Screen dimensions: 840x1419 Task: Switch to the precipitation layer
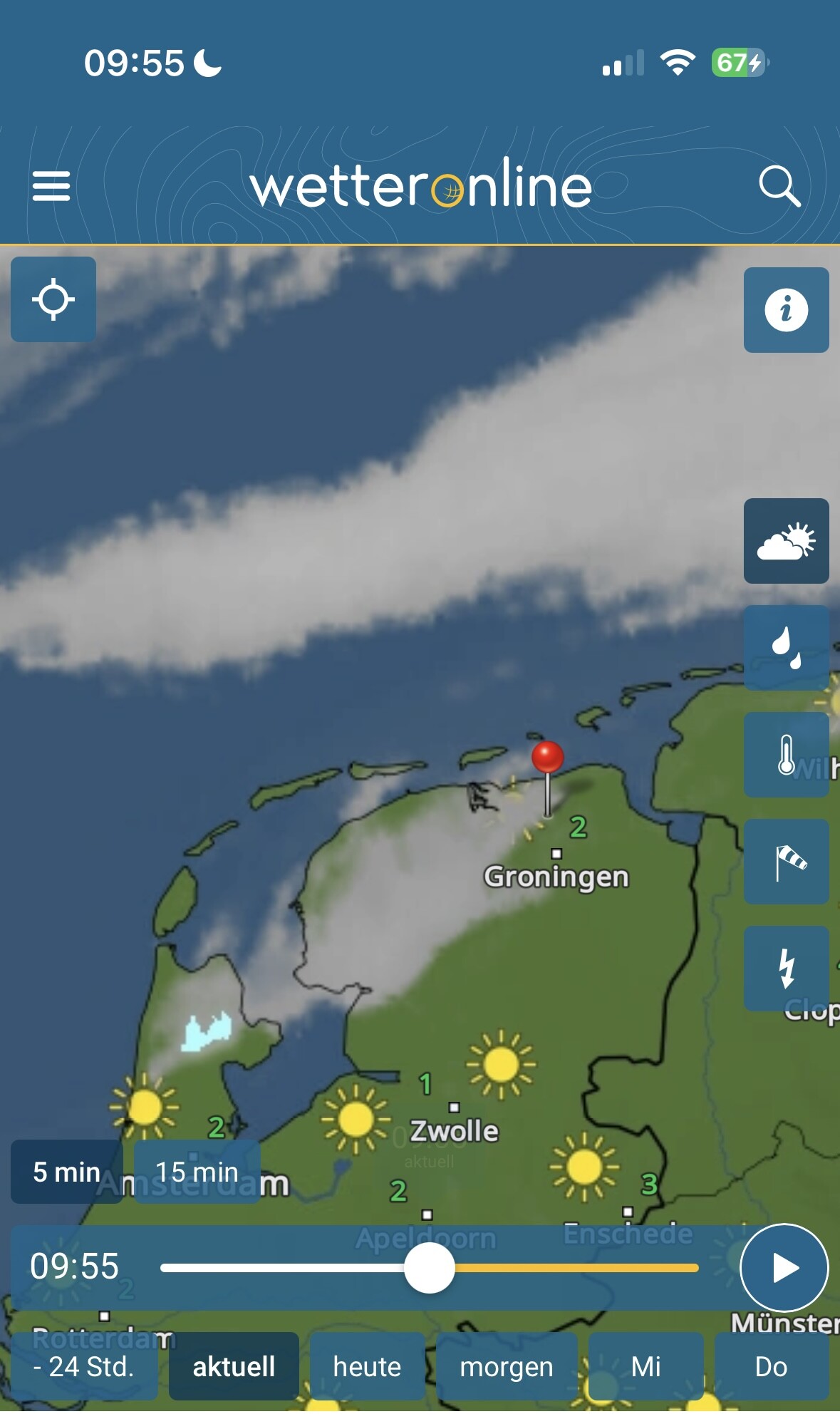786,648
